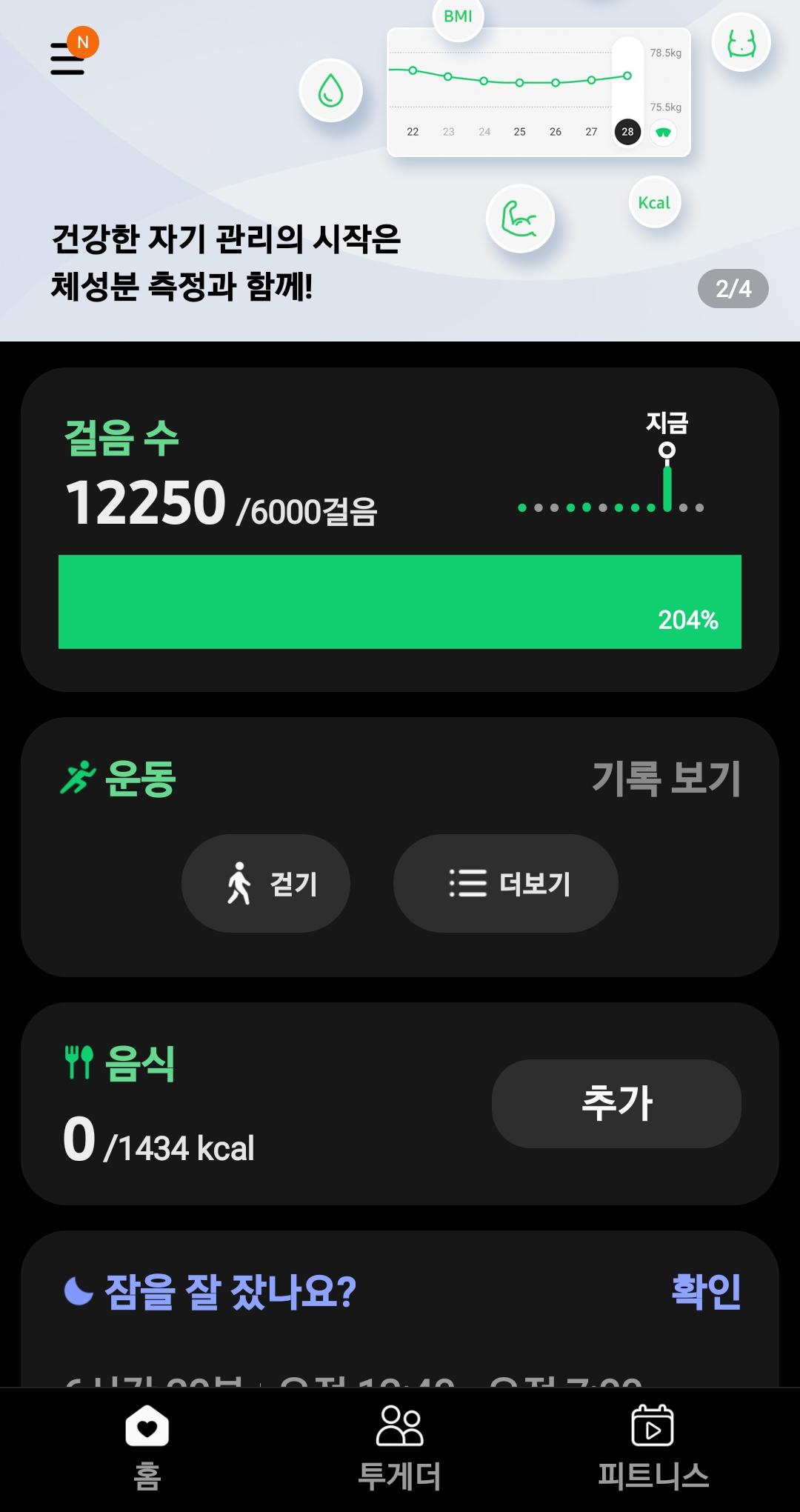Viewport: 800px width, 1512px height.
Task: Confirm the sleep record with 확인
Action: pyautogui.click(x=705, y=1291)
